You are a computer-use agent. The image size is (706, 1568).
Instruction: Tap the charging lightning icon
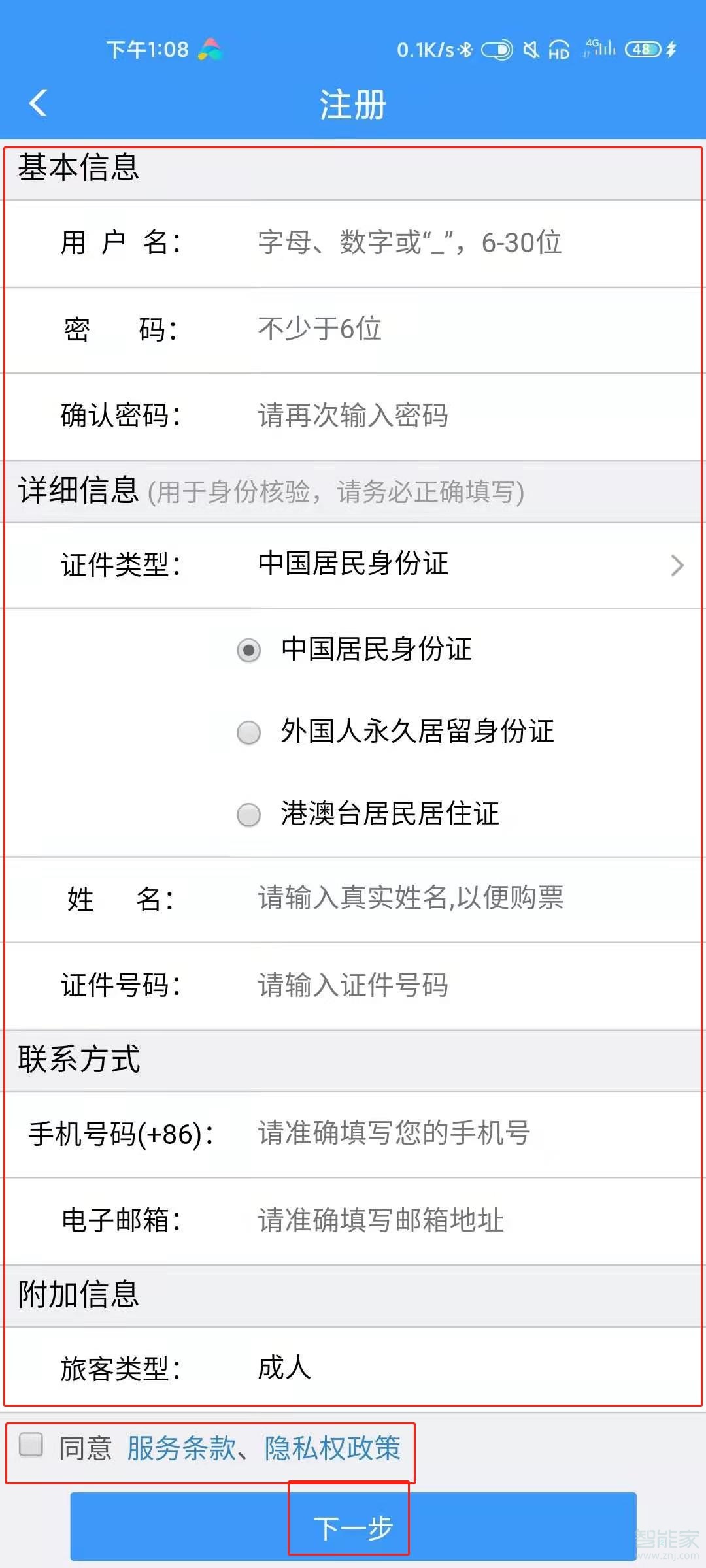point(671,50)
